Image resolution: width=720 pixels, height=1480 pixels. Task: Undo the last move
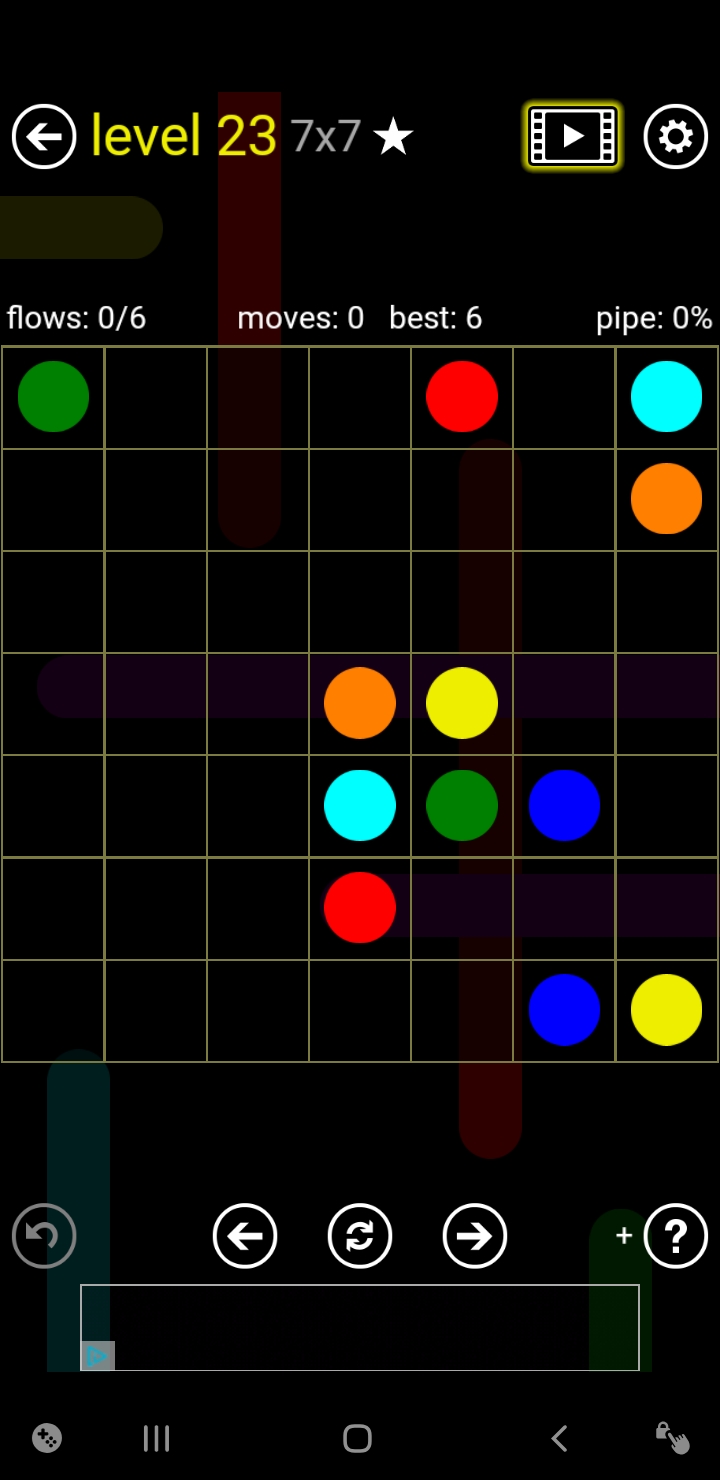pyautogui.click(x=44, y=1236)
